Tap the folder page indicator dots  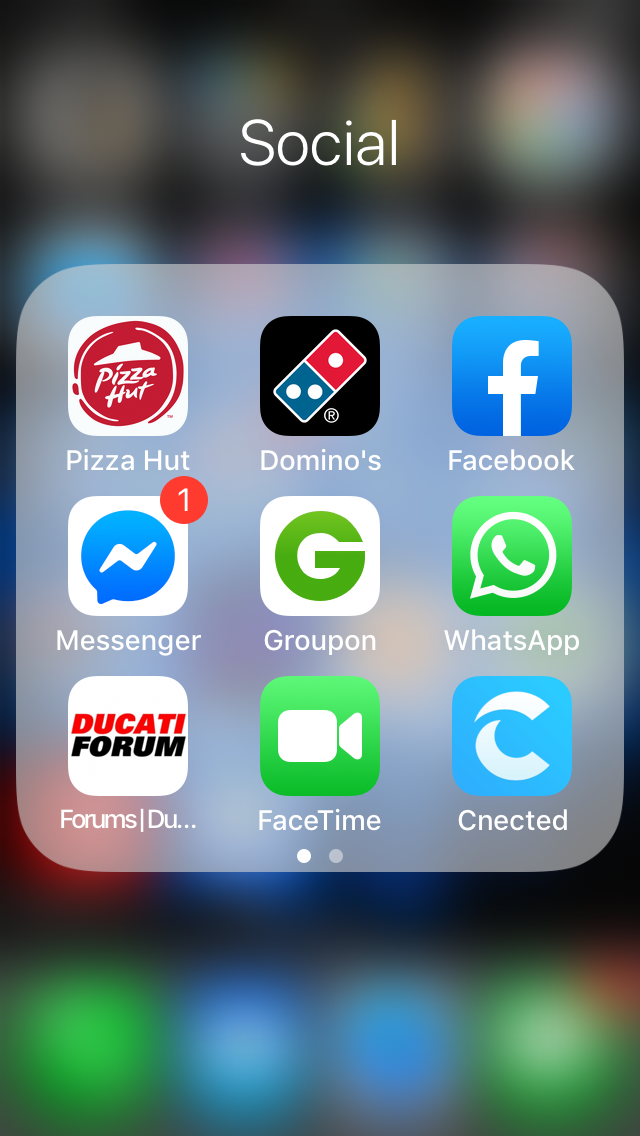point(320,856)
